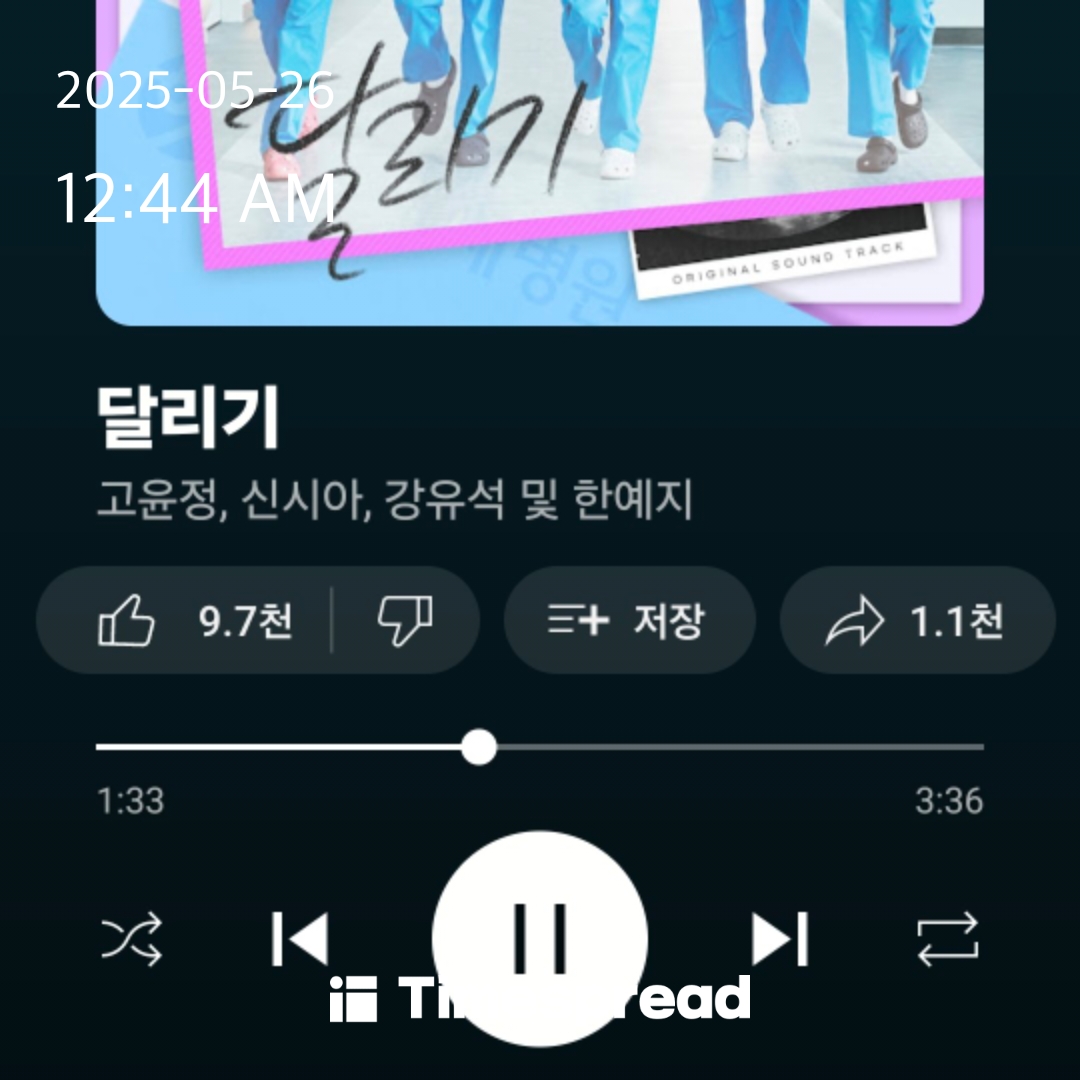1080x1080 pixels.
Task: Share the song via arrow button
Action: (917, 621)
